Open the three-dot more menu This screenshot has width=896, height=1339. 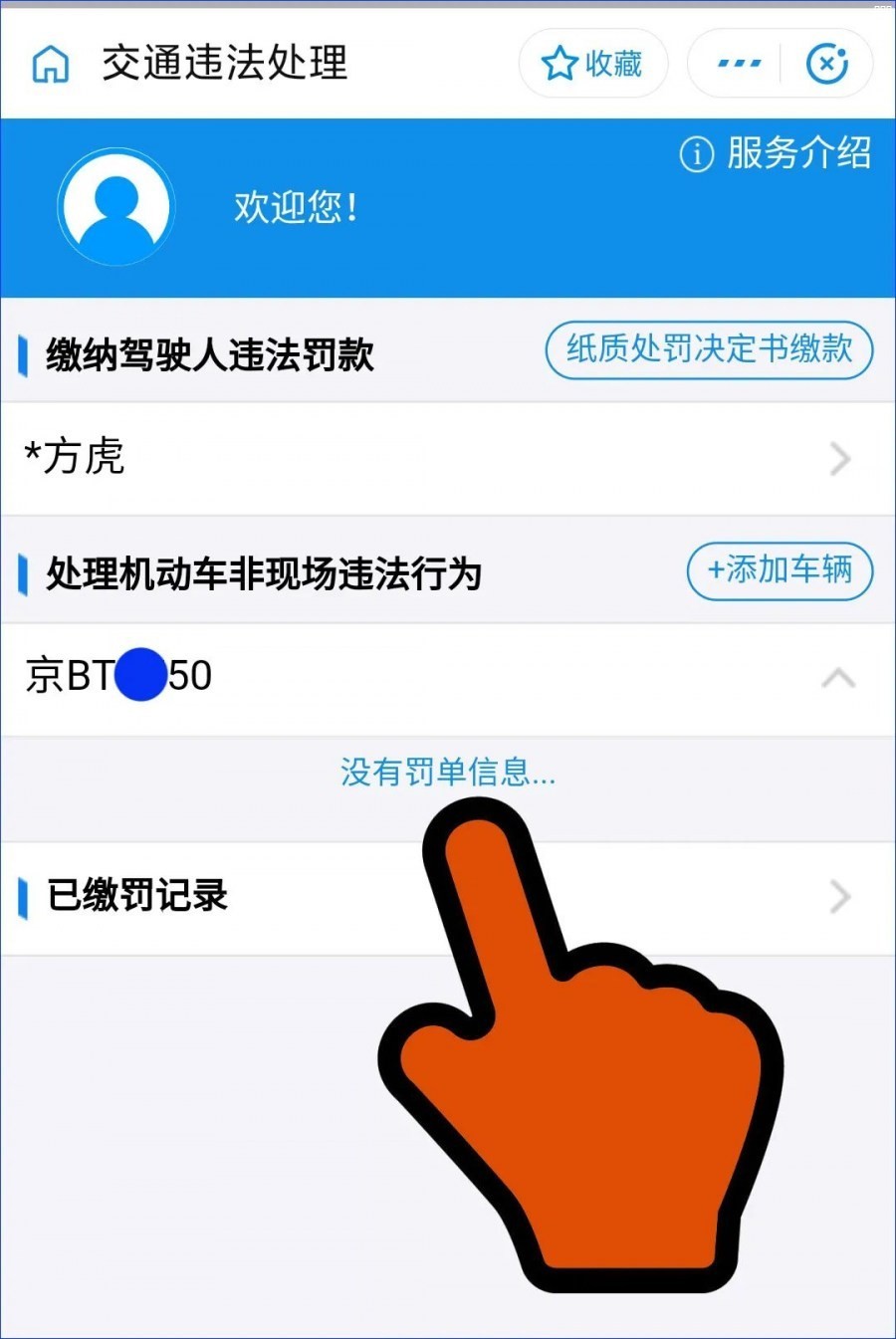pyautogui.click(x=739, y=64)
